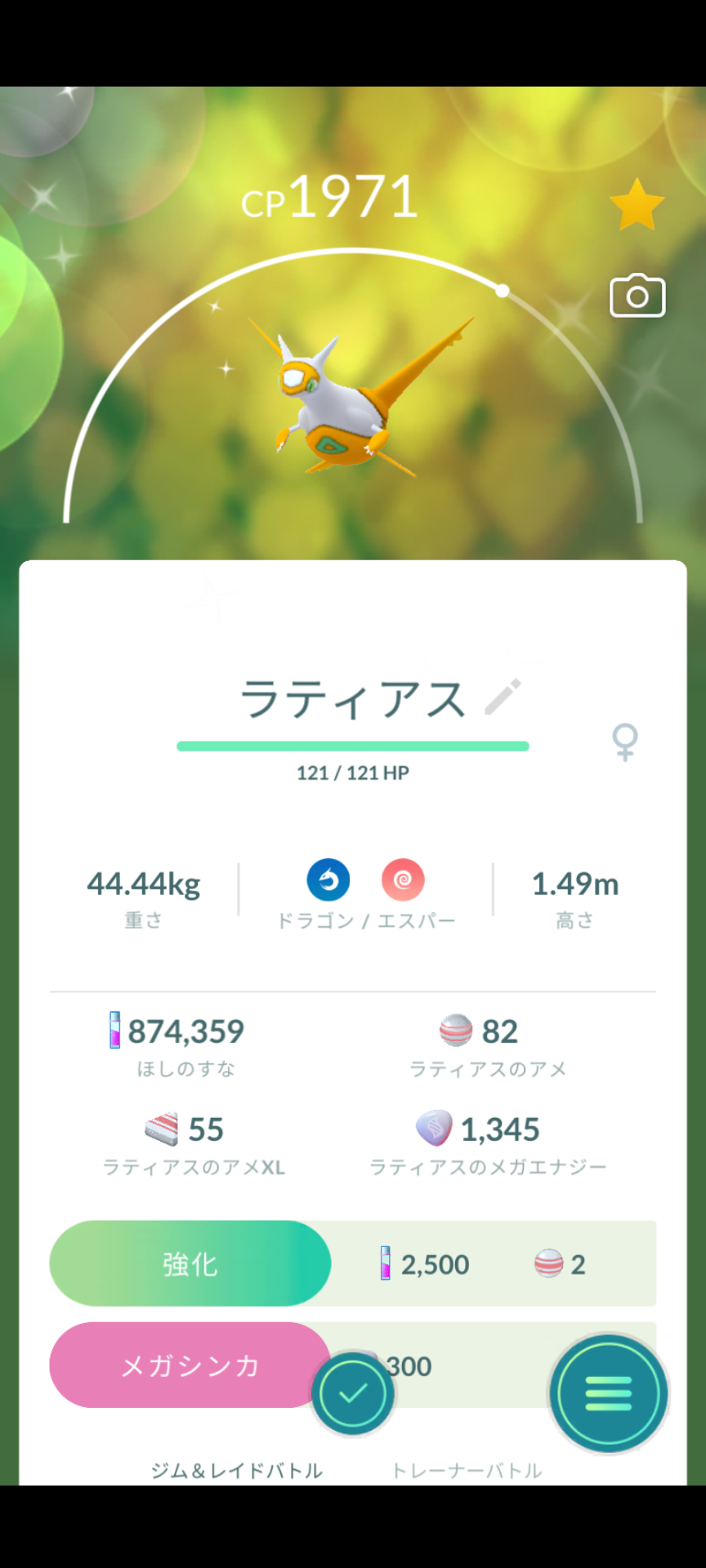The width and height of the screenshot is (706, 1568).
Task: Select the ジム＆レイドバトル tab
Action: [x=237, y=1471]
